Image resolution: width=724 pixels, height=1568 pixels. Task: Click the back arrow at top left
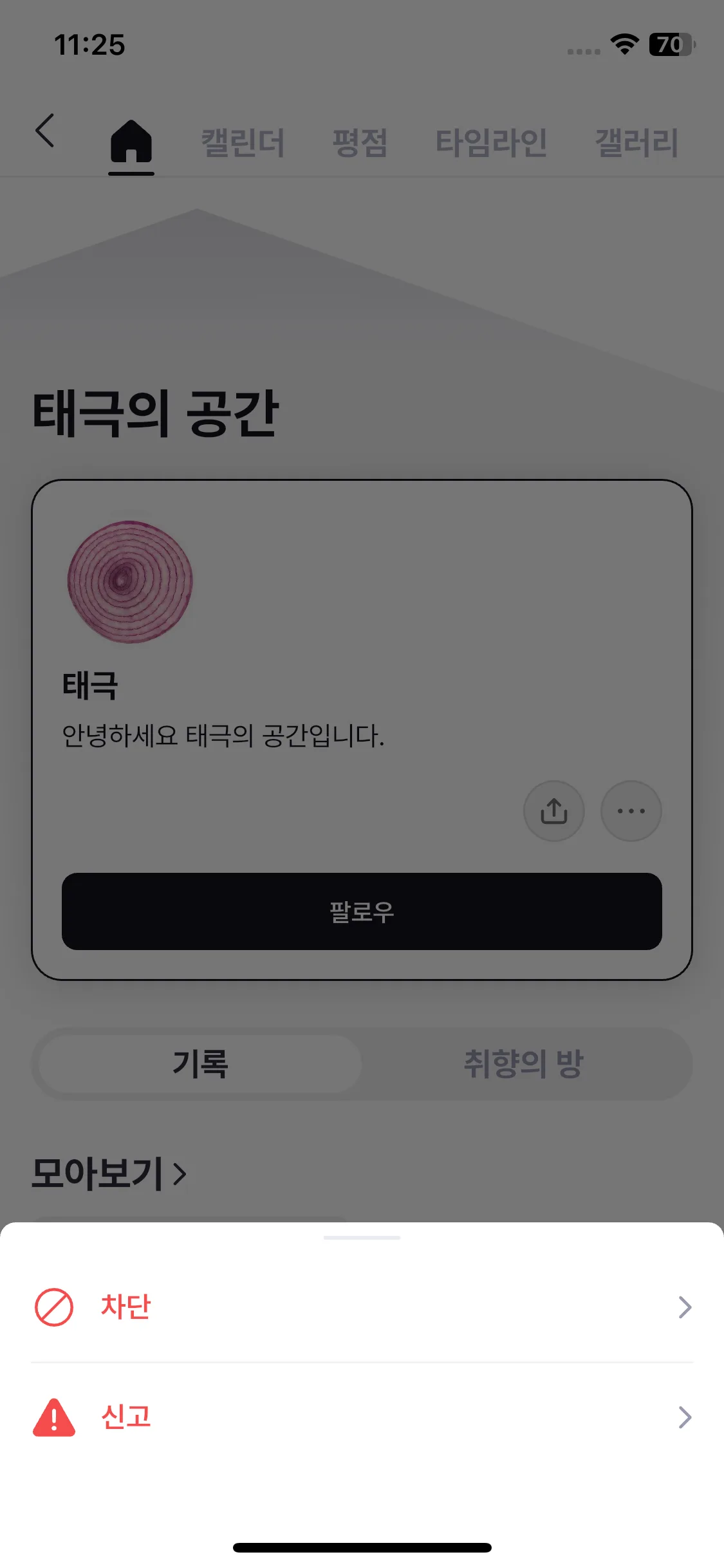pos(45,131)
